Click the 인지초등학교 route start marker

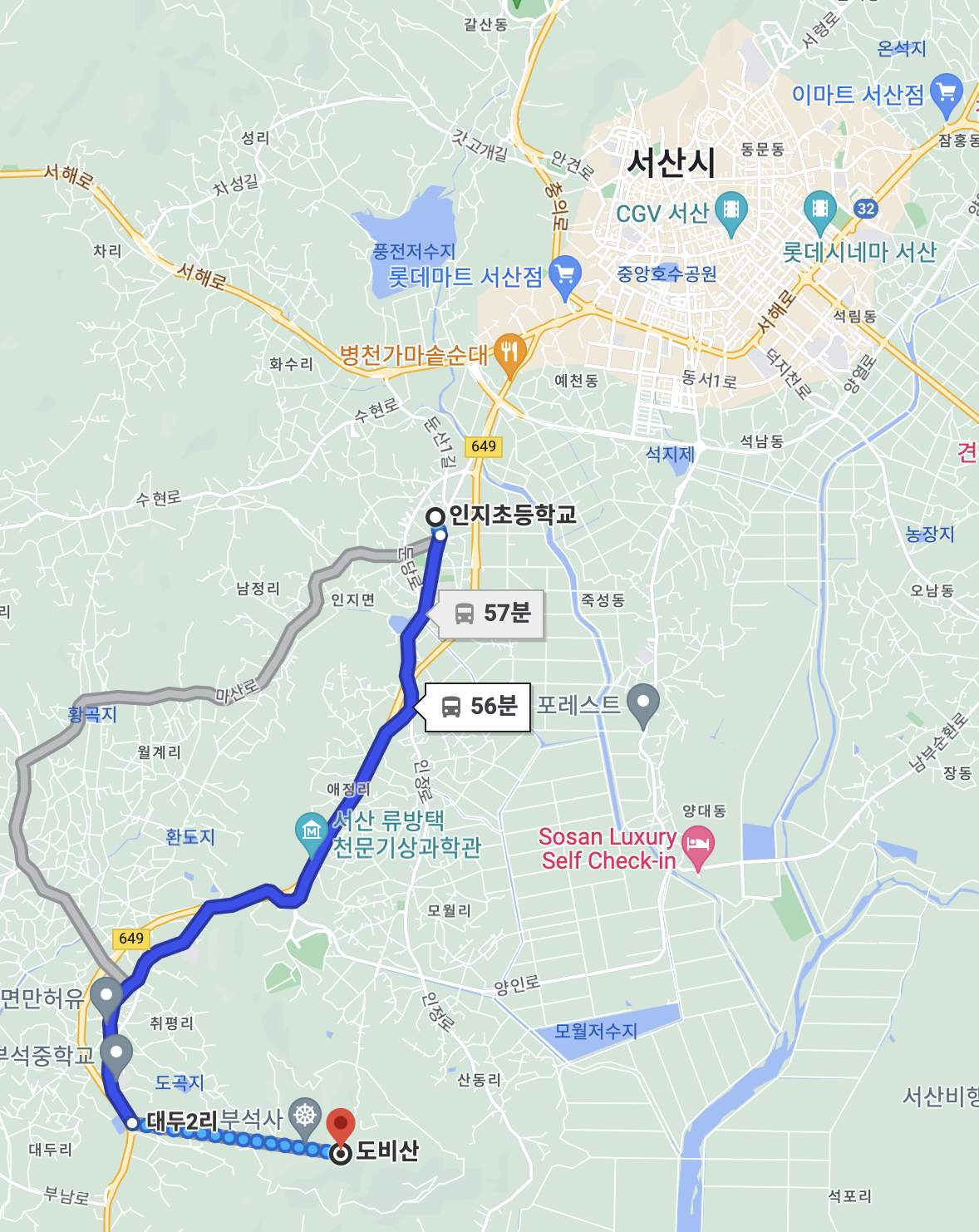click(434, 516)
